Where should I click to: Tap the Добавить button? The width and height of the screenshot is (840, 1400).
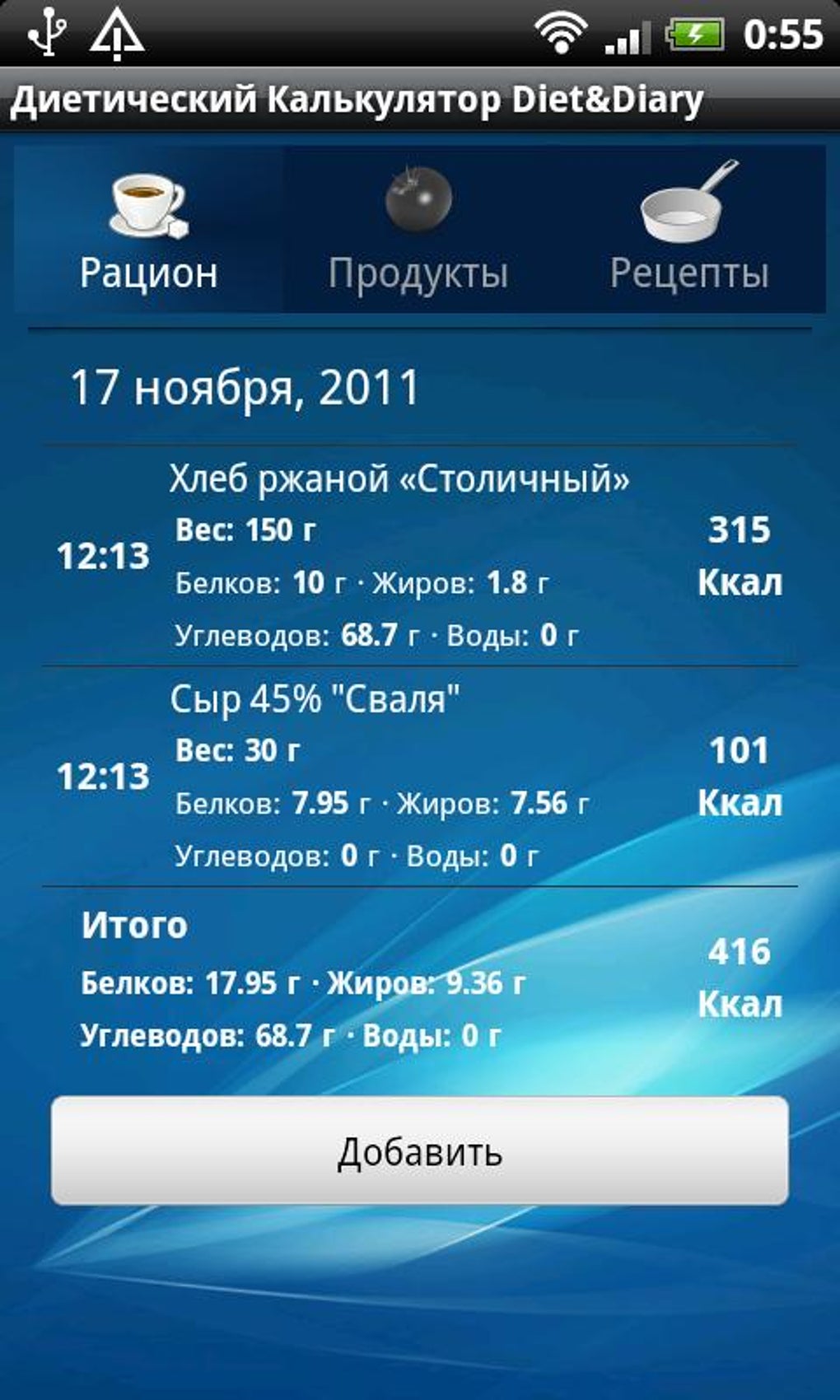point(419,1150)
